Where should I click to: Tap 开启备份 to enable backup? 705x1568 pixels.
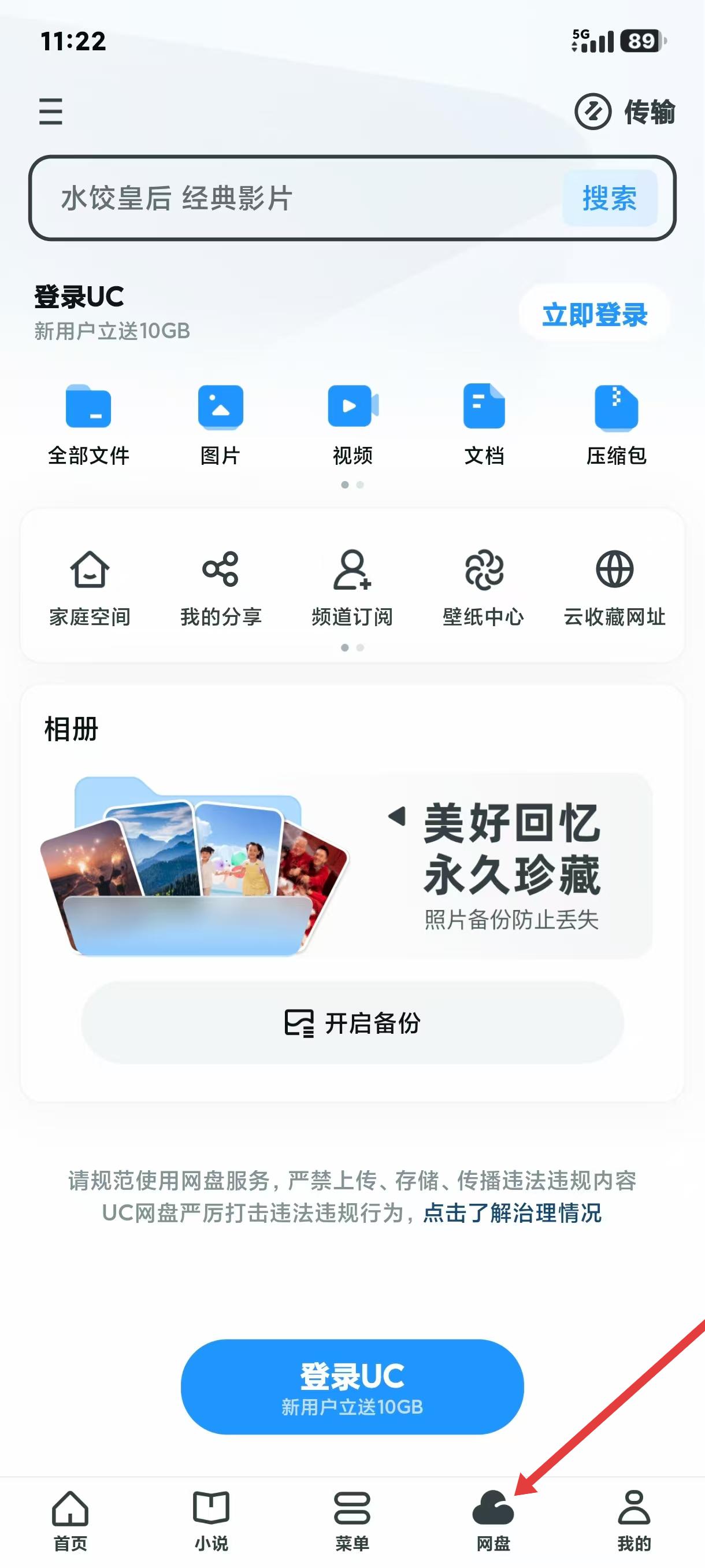[352, 1023]
